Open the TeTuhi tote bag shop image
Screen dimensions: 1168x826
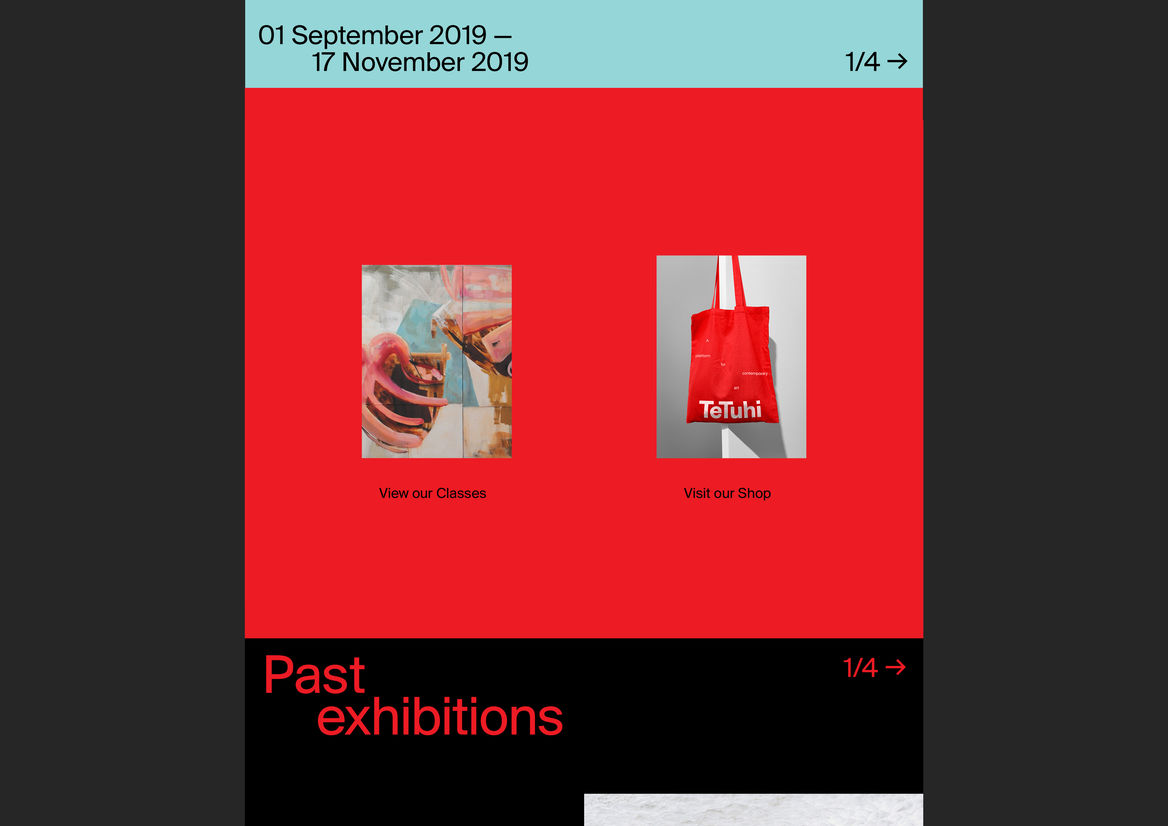tap(731, 357)
